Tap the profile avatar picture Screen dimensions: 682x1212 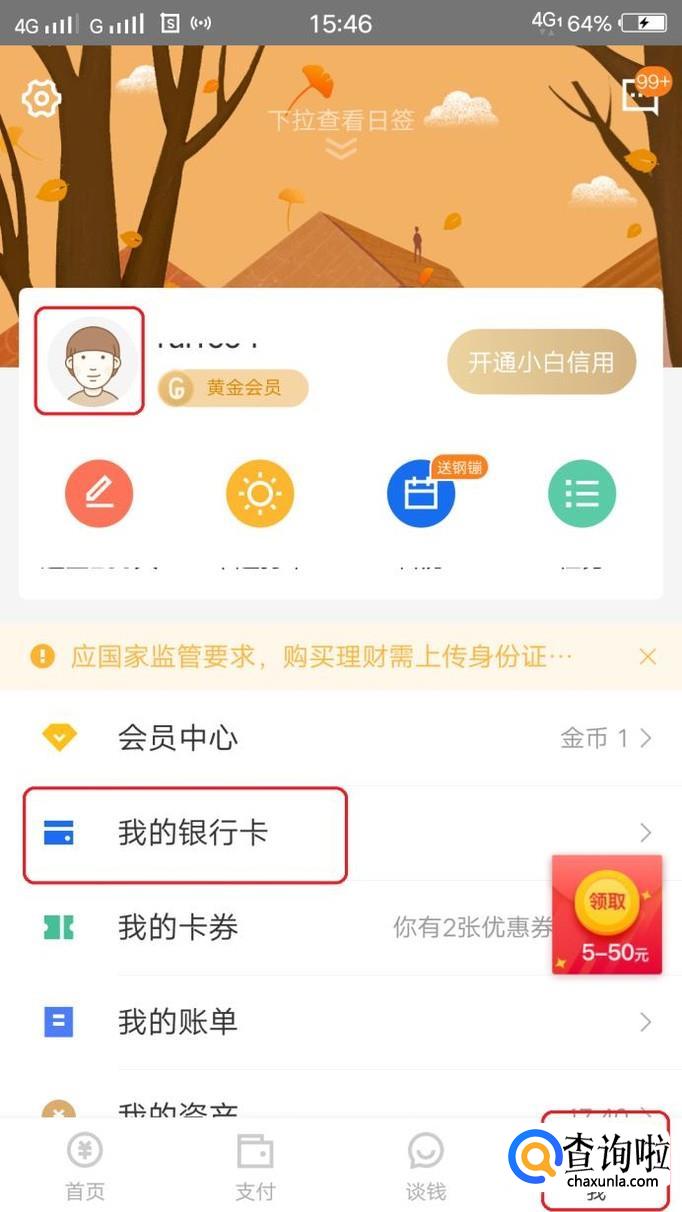90,361
